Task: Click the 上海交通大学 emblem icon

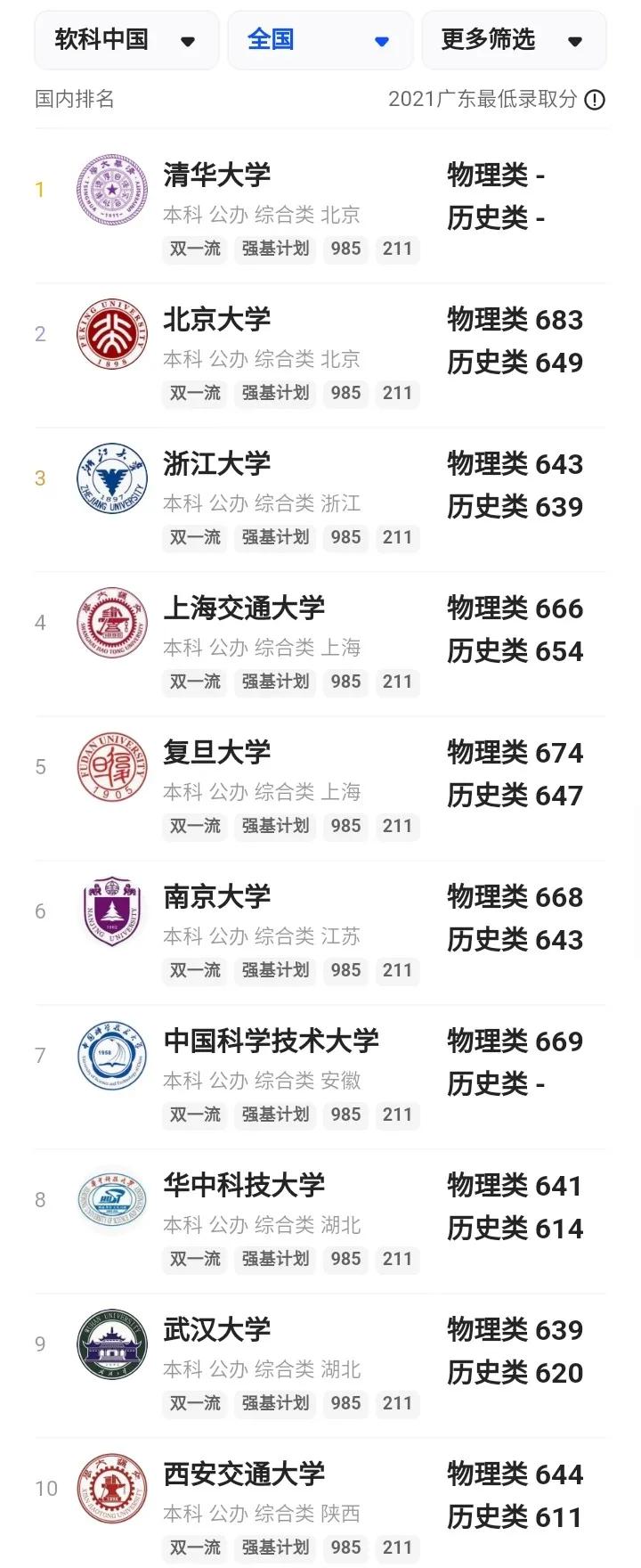Action: tap(112, 624)
